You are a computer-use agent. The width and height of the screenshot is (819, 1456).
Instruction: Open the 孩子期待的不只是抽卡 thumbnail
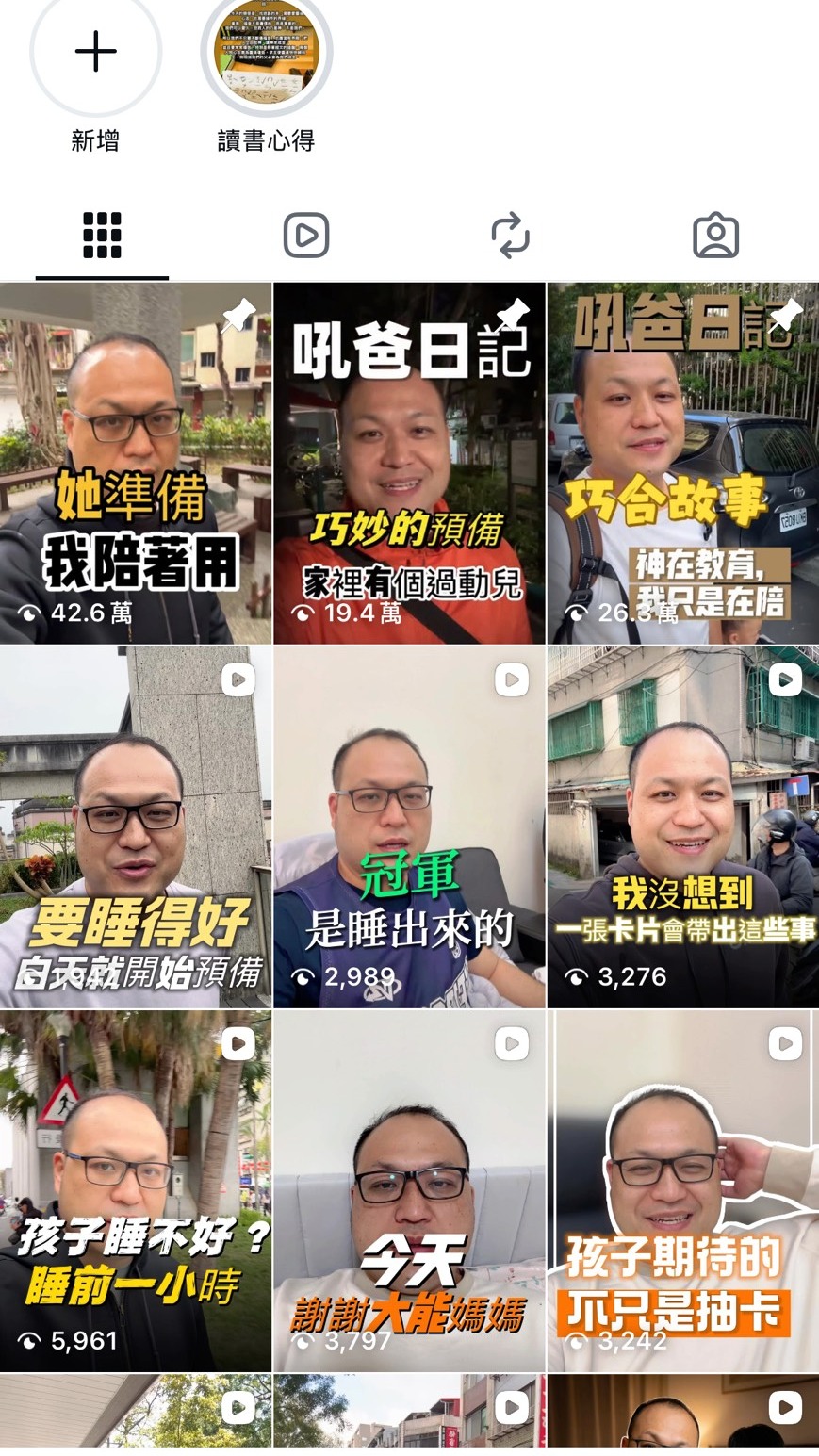tap(681, 1187)
